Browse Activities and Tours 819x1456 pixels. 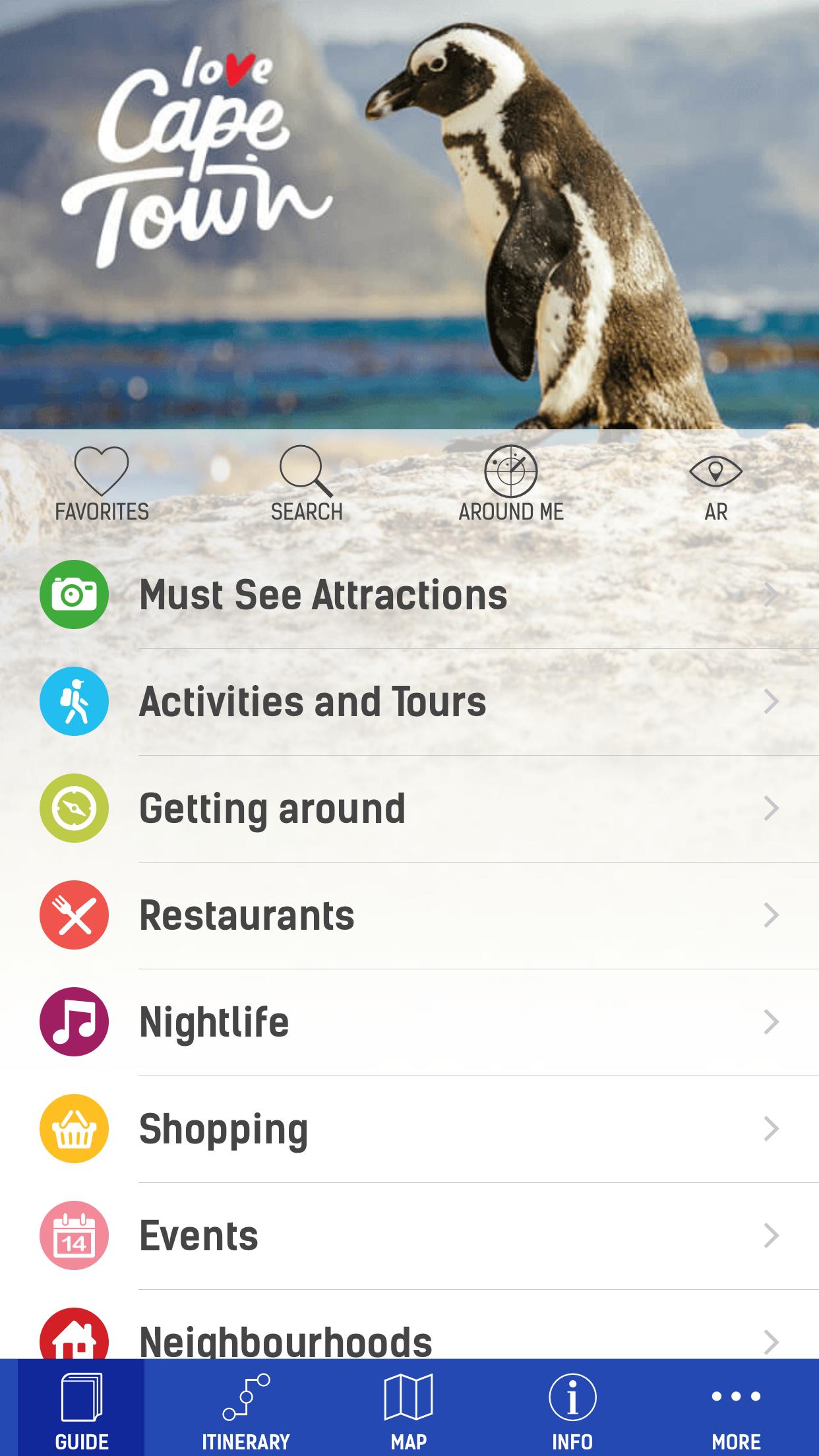(x=409, y=702)
